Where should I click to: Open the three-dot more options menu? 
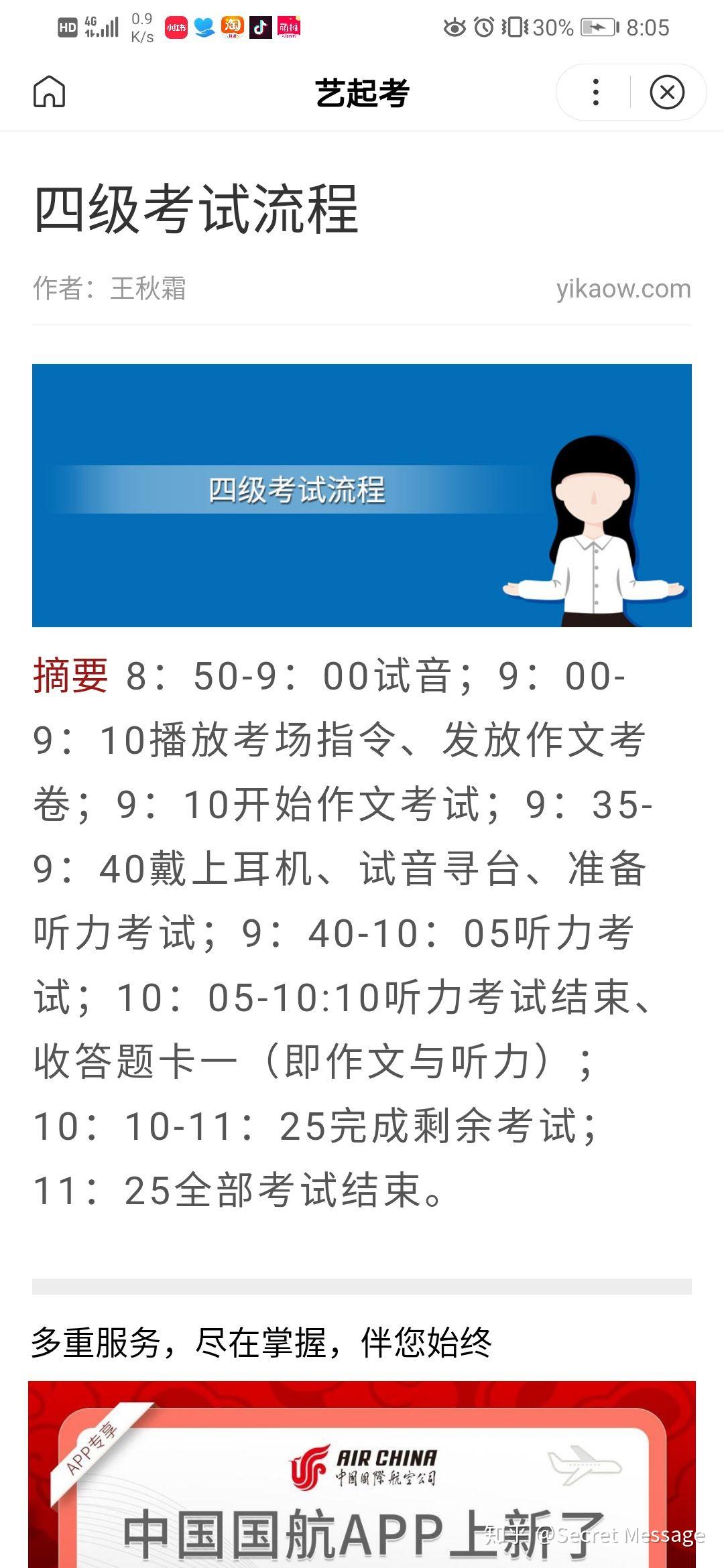595,92
